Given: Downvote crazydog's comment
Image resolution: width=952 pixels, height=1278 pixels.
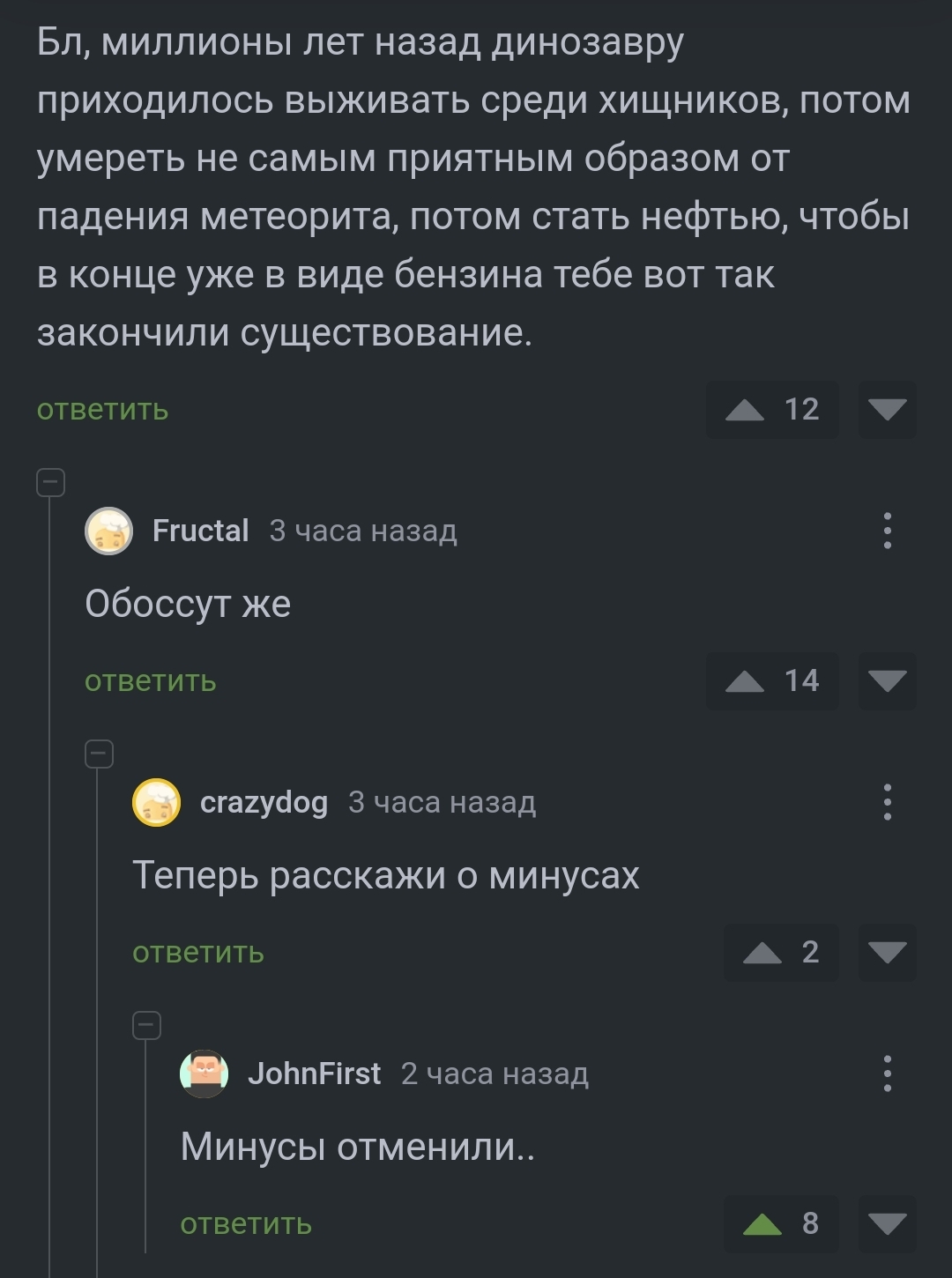Looking at the screenshot, I should 888,953.
